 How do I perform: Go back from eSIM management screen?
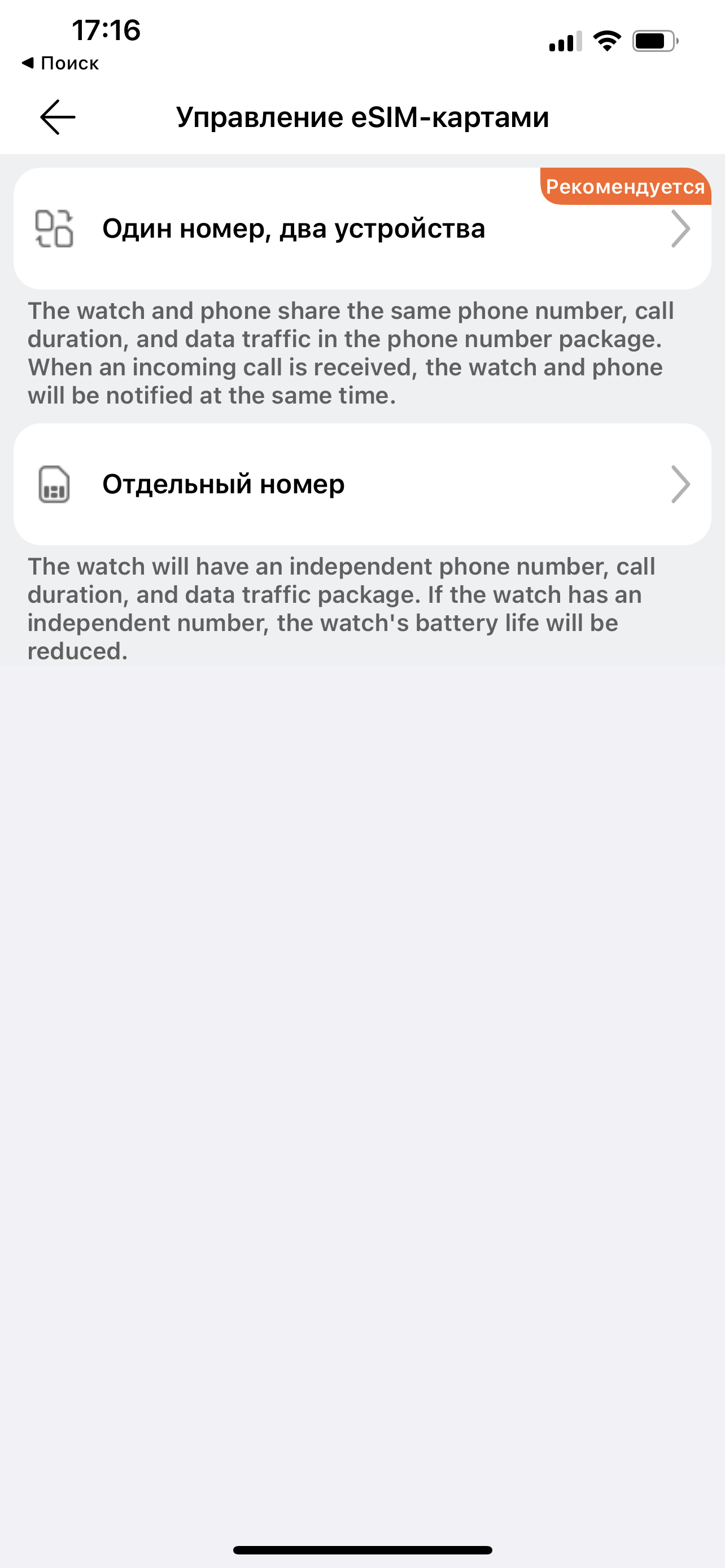[58, 117]
